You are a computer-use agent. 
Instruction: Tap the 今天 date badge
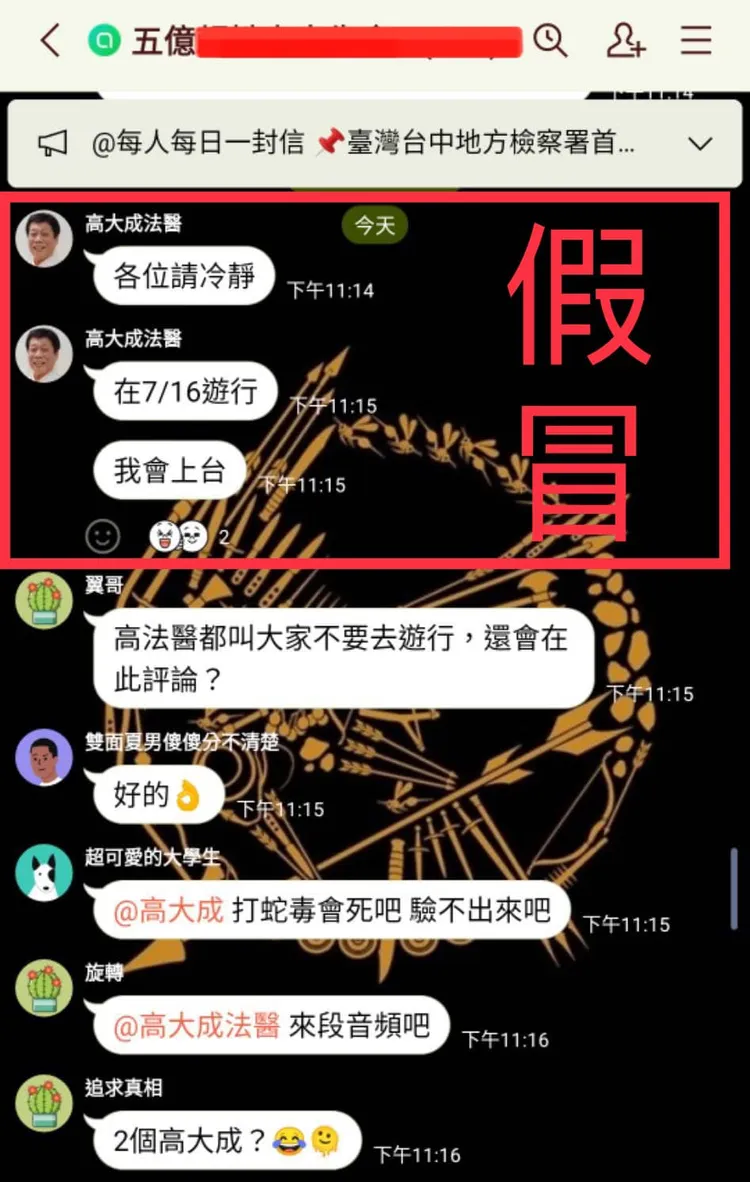pos(373,225)
